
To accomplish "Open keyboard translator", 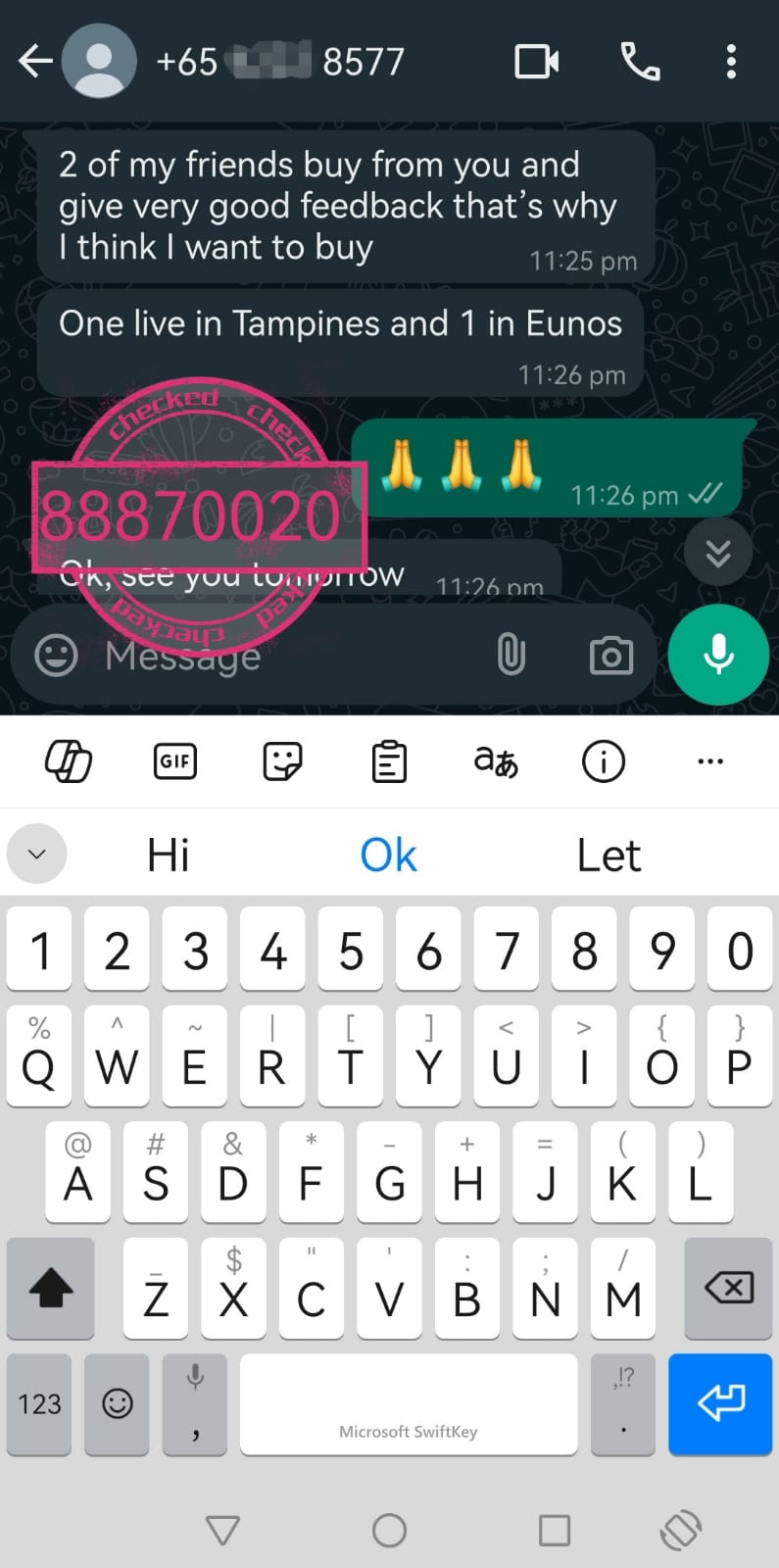I will [496, 761].
